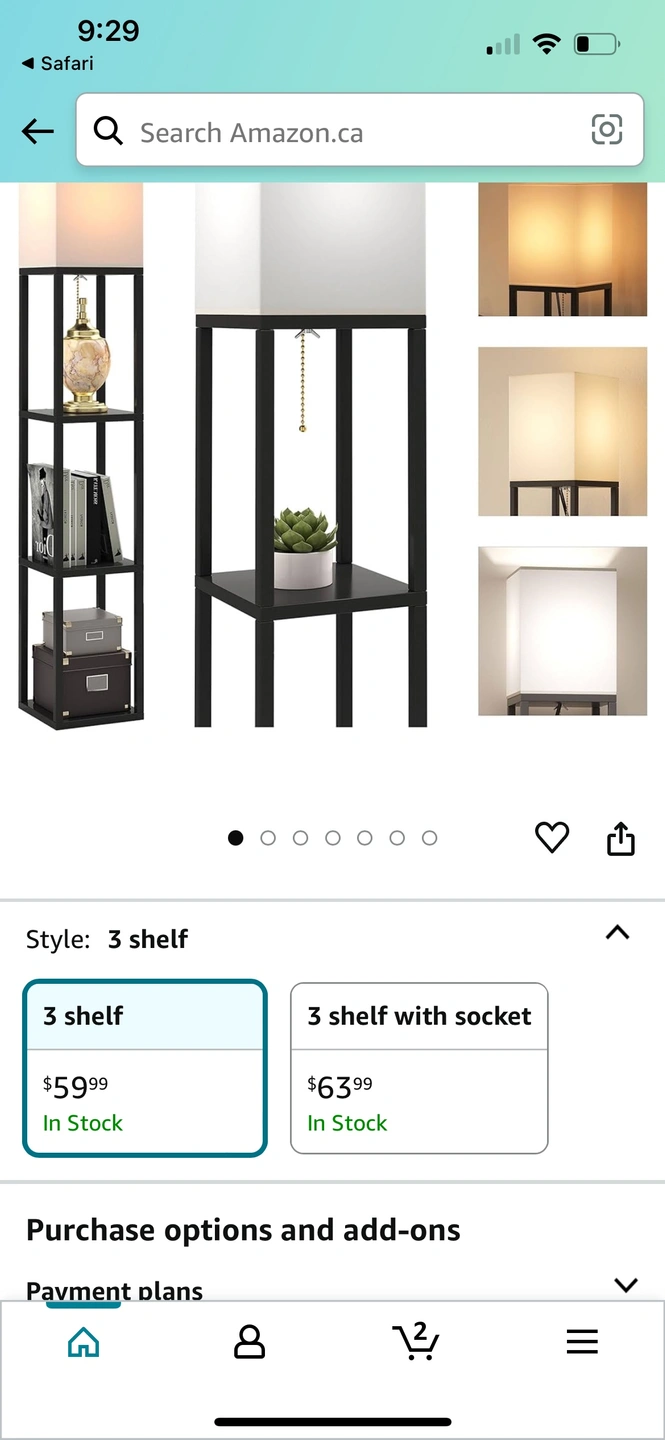Share this product
This screenshot has height=1440, width=665.
coord(621,838)
